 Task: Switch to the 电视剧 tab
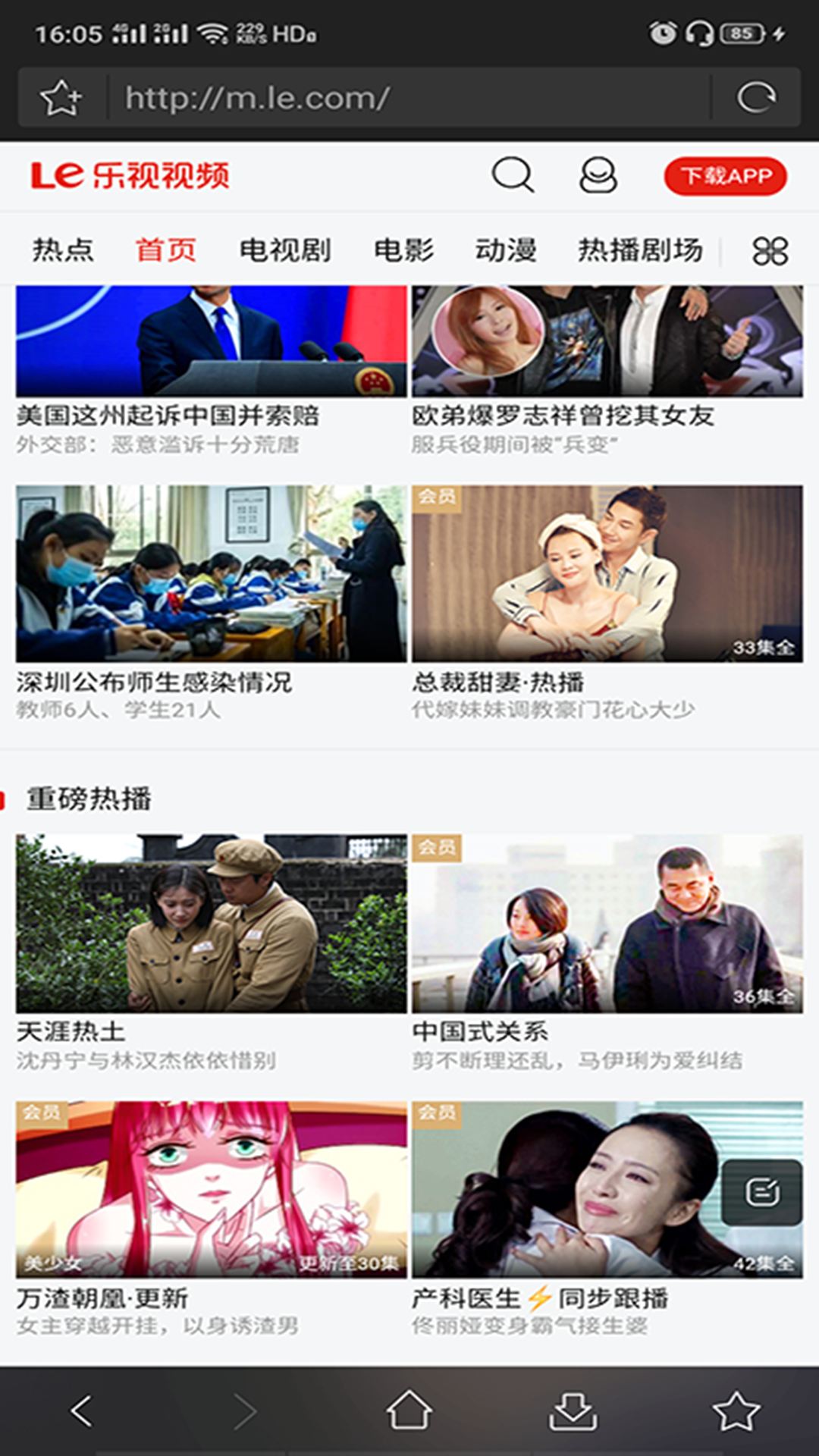[x=285, y=249]
